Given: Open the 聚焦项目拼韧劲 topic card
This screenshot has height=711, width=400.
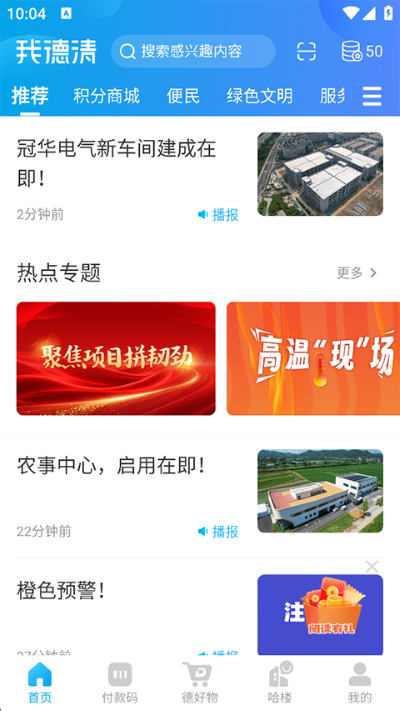Looking at the screenshot, I should (x=116, y=358).
